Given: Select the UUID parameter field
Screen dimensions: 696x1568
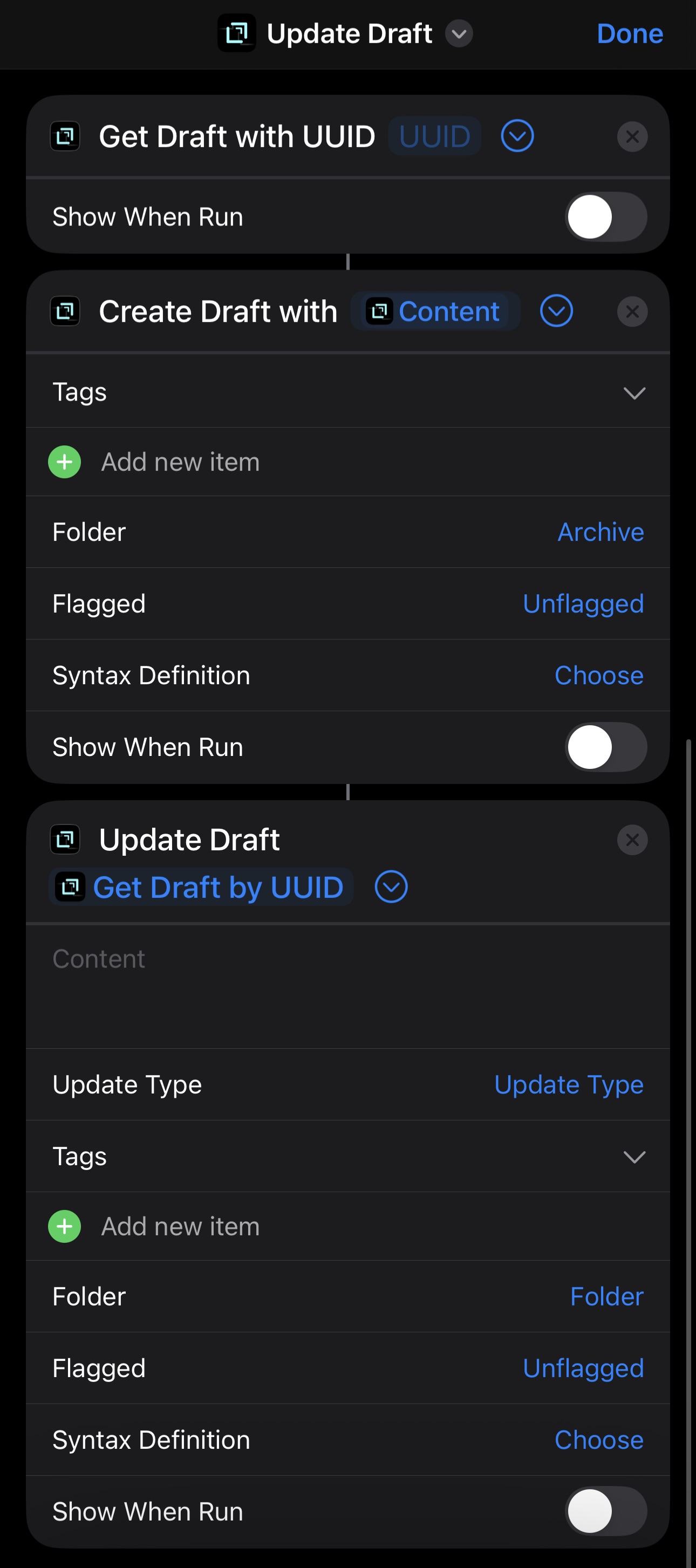Looking at the screenshot, I should pyautogui.click(x=434, y=136).
